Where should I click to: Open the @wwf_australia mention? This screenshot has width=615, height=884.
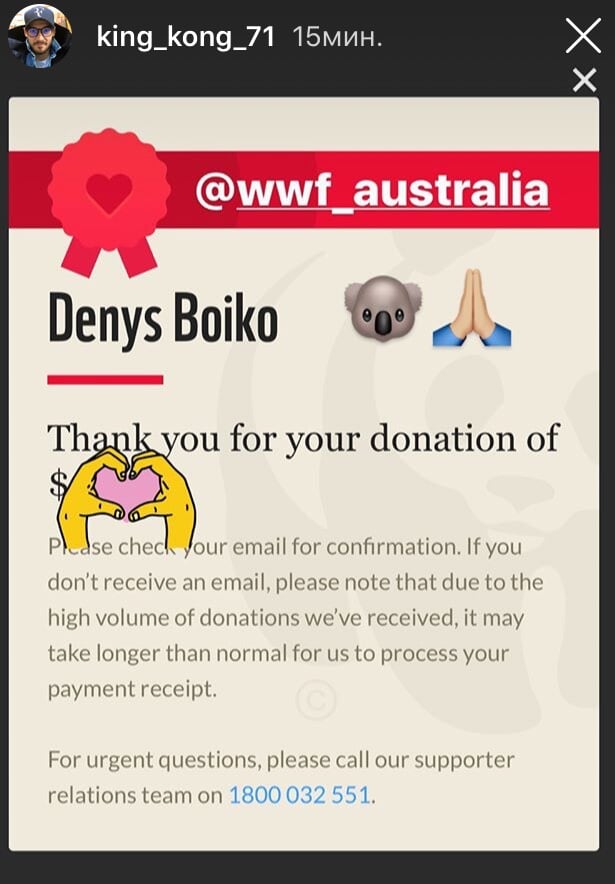click(x=372, y=190)
